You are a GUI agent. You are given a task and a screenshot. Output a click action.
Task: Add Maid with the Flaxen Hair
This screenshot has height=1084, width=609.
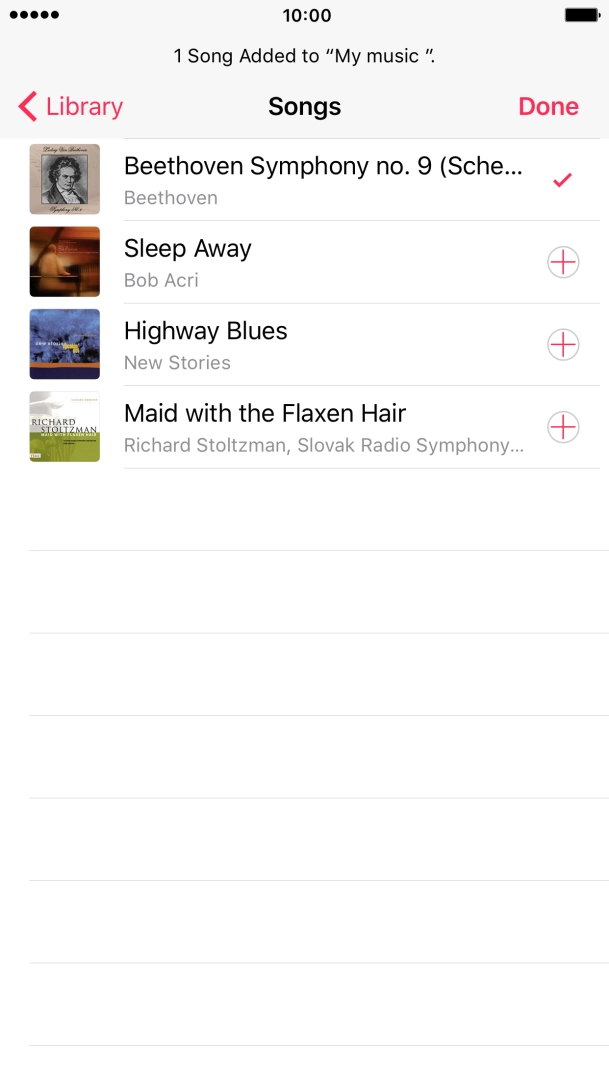click(x=563, y=428)
